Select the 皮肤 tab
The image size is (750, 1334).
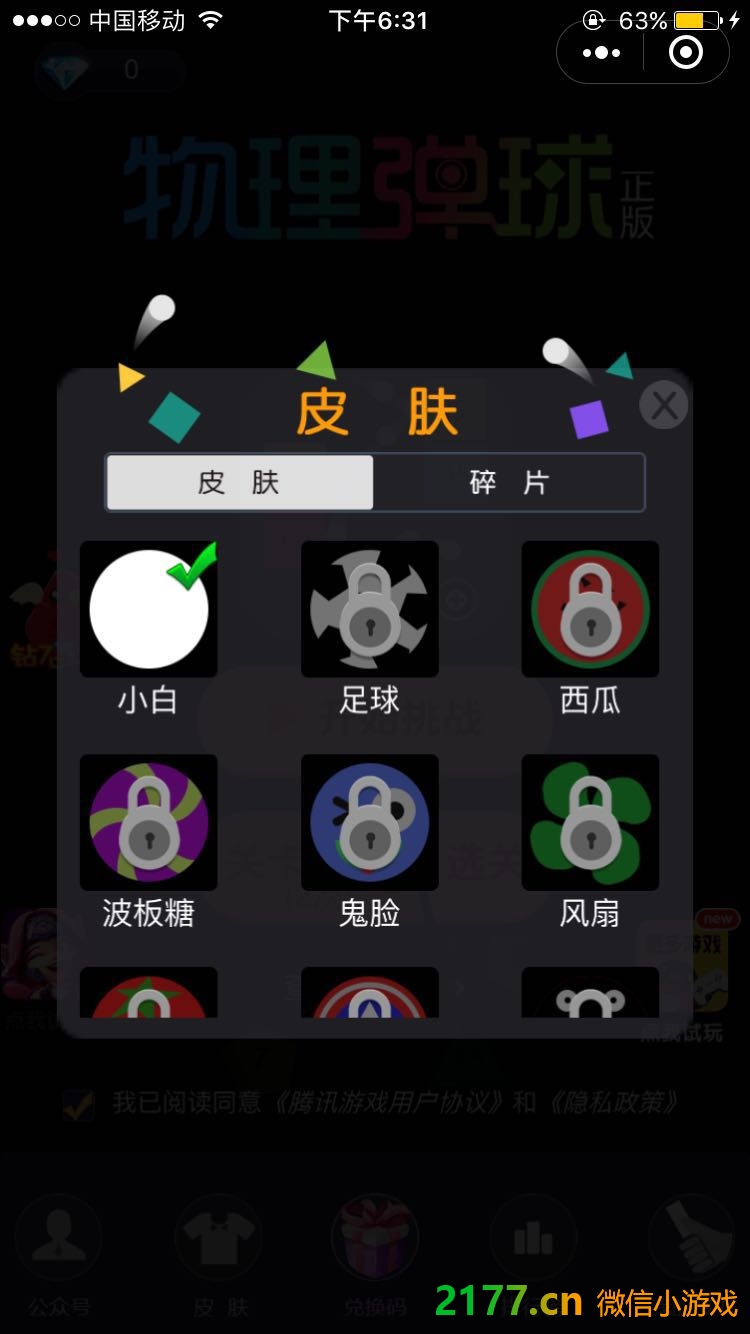(240, 483)
